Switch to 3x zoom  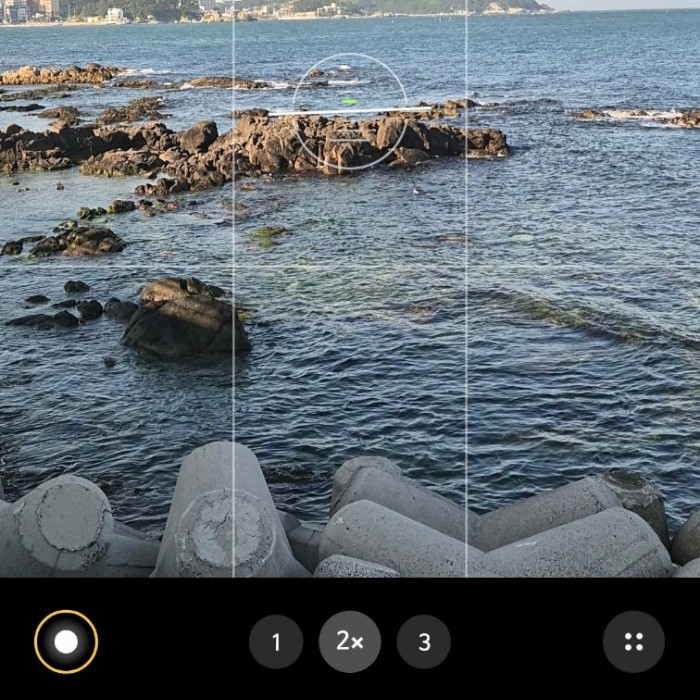424,642
